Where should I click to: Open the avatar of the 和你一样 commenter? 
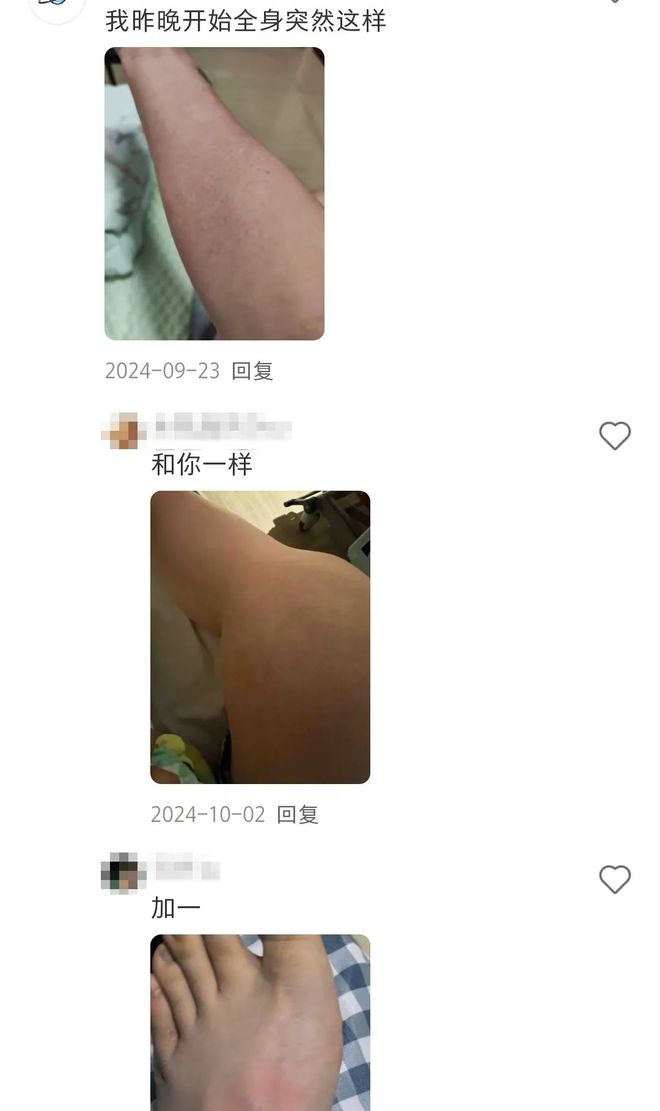coord(124,431)
